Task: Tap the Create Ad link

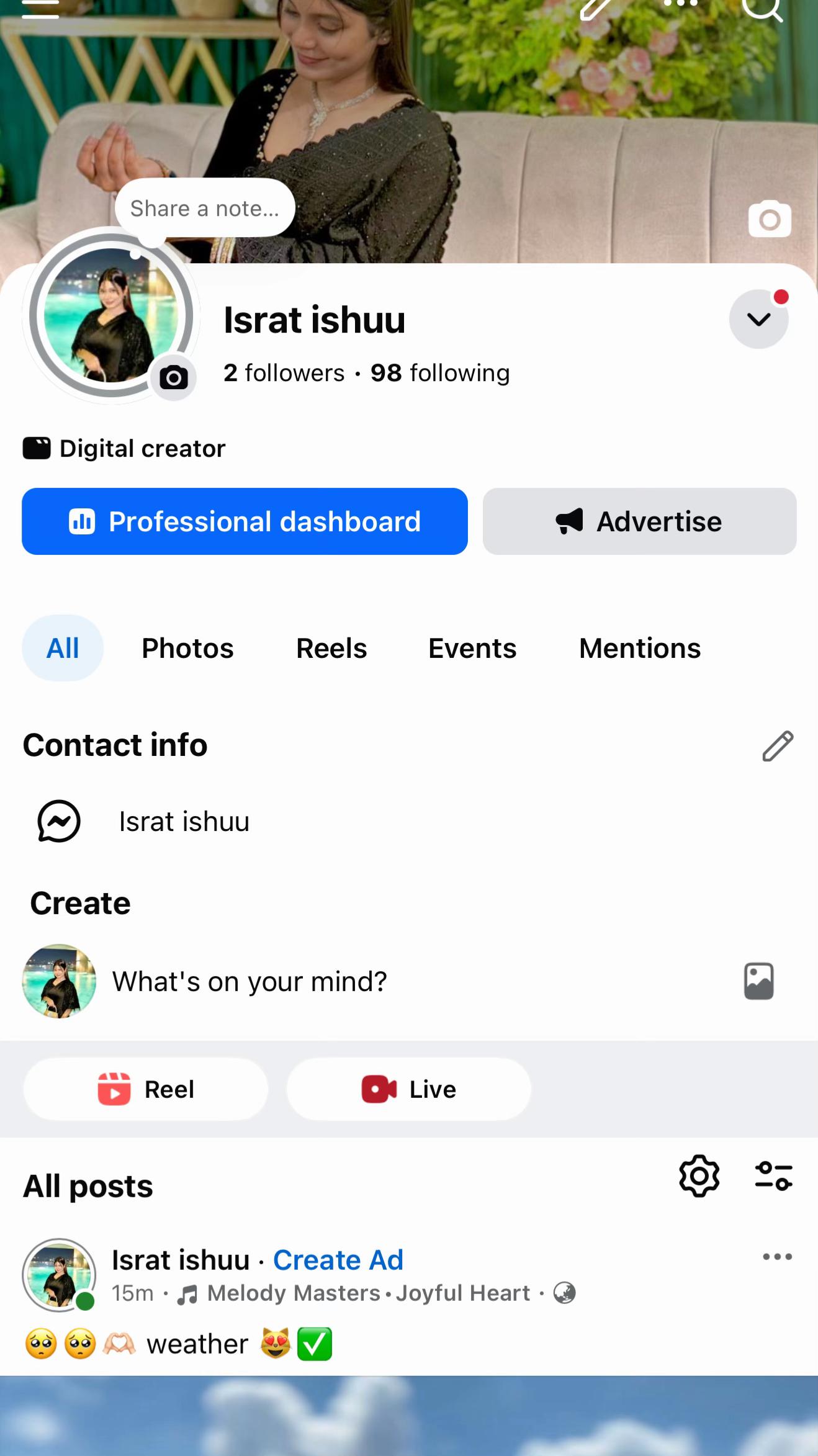Action: pyautogui.click(x=338, y=1260)
